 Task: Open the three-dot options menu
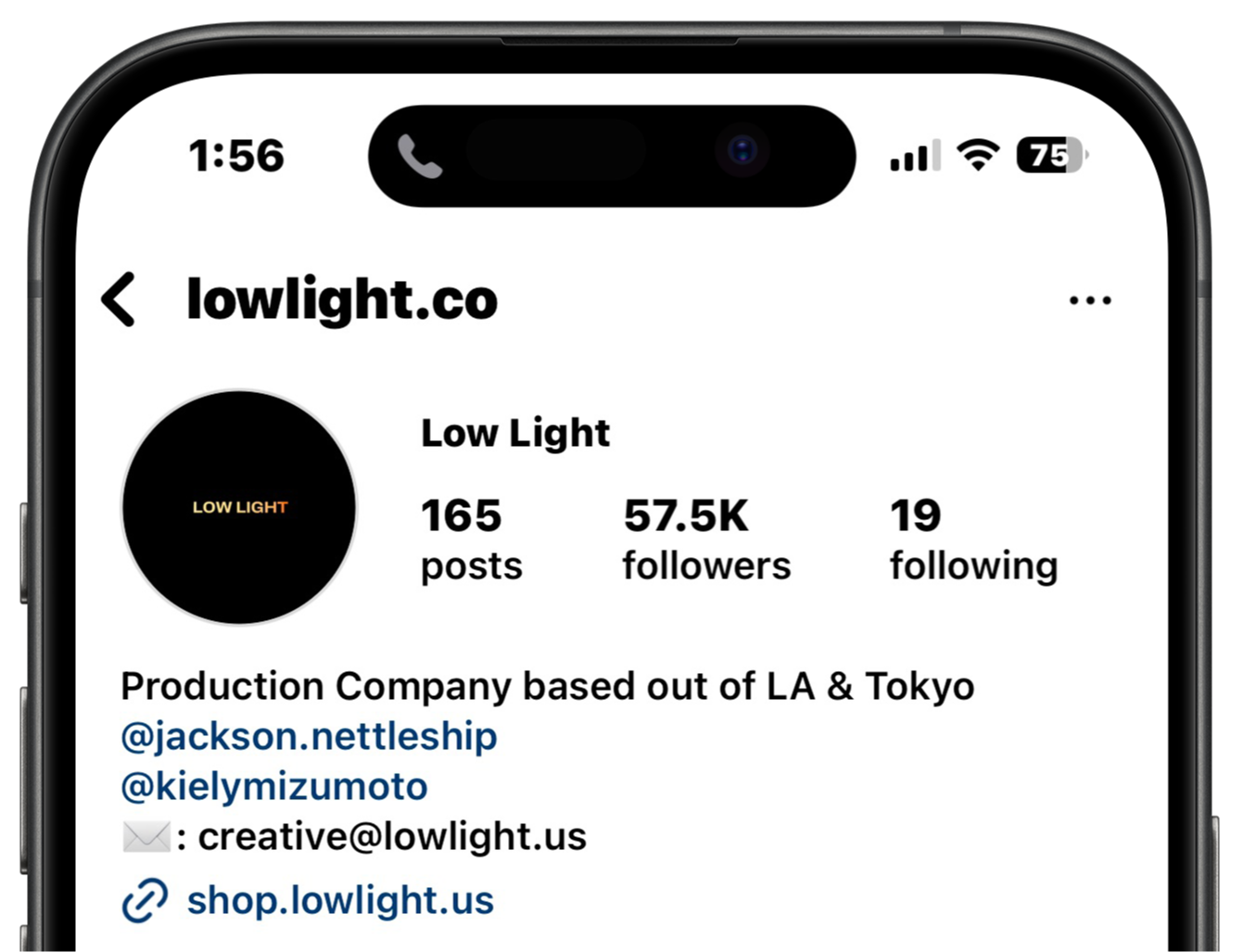click(1090, 300)
